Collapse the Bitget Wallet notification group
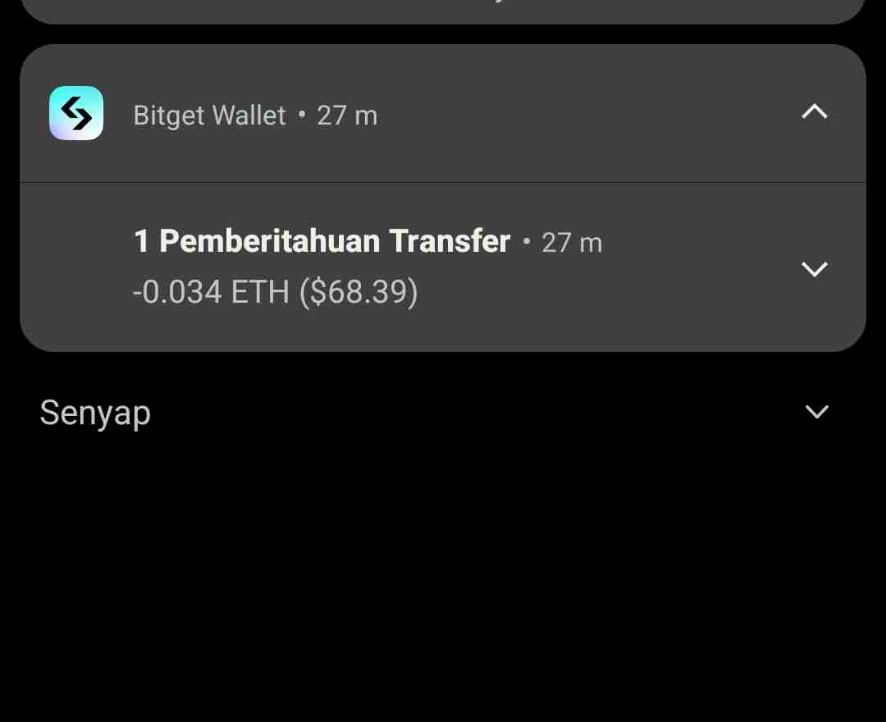 [x=815, y=112]
